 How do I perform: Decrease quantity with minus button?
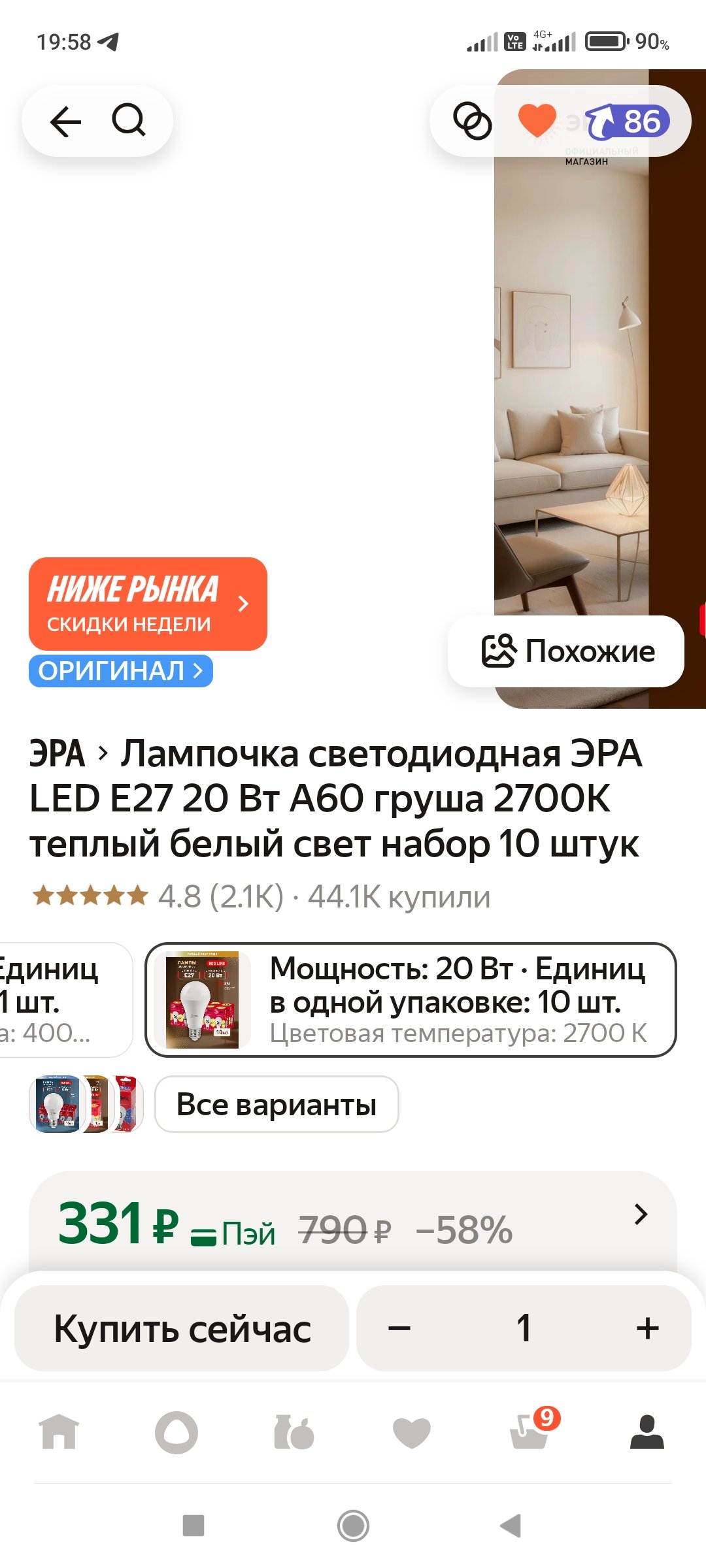pyautogui.click(x=399, y=1328)
